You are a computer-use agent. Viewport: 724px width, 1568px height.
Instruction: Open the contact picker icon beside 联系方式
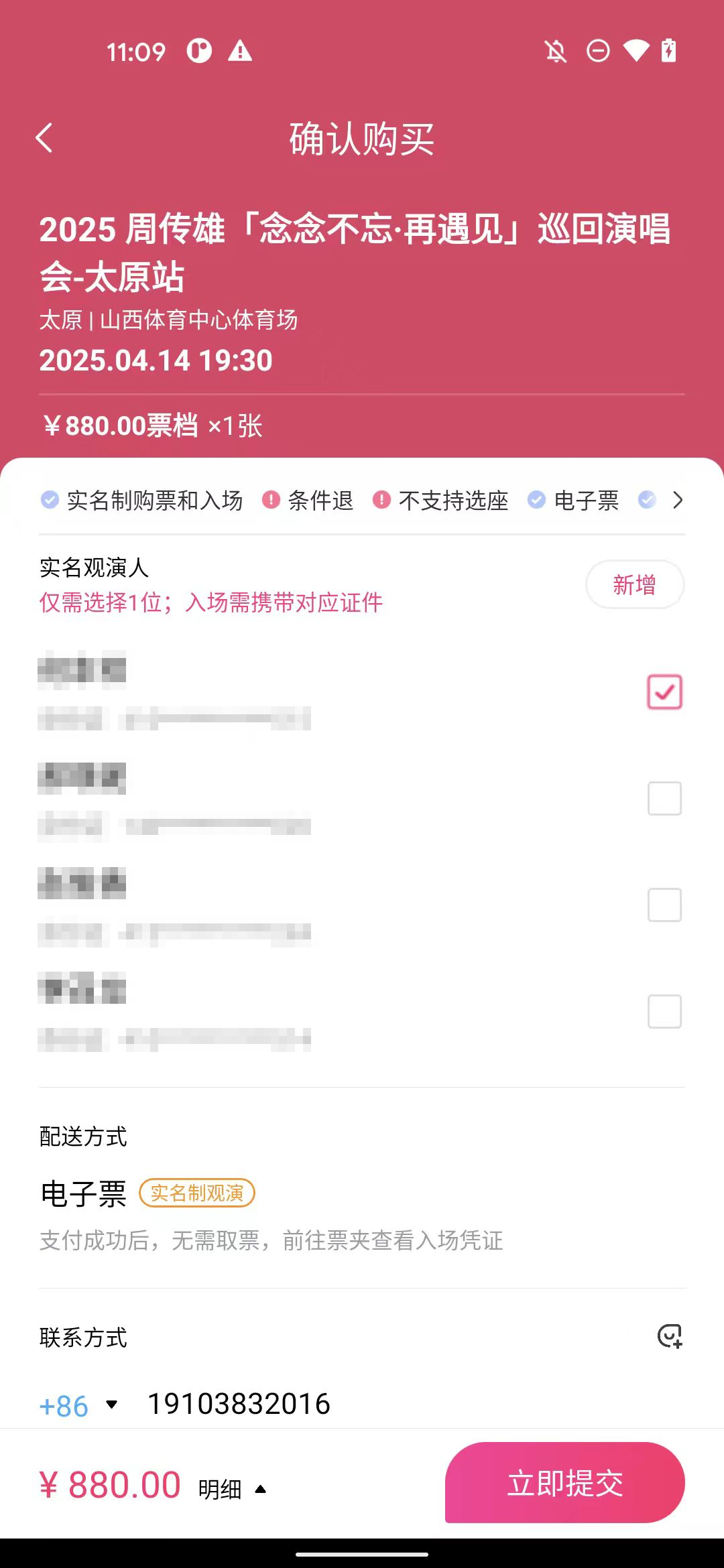(669, 1336)
